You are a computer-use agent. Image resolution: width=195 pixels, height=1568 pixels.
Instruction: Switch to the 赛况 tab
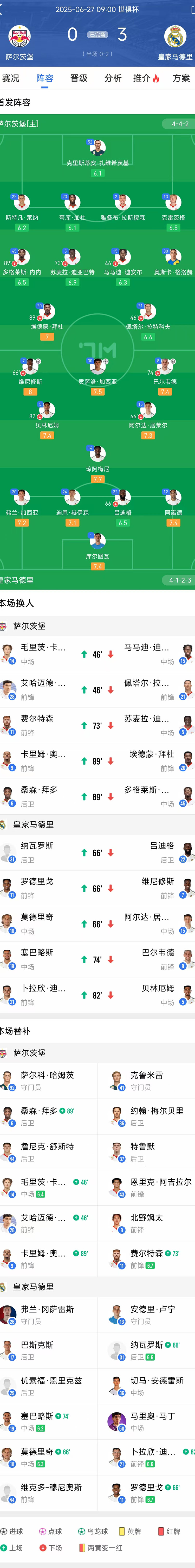11,78
